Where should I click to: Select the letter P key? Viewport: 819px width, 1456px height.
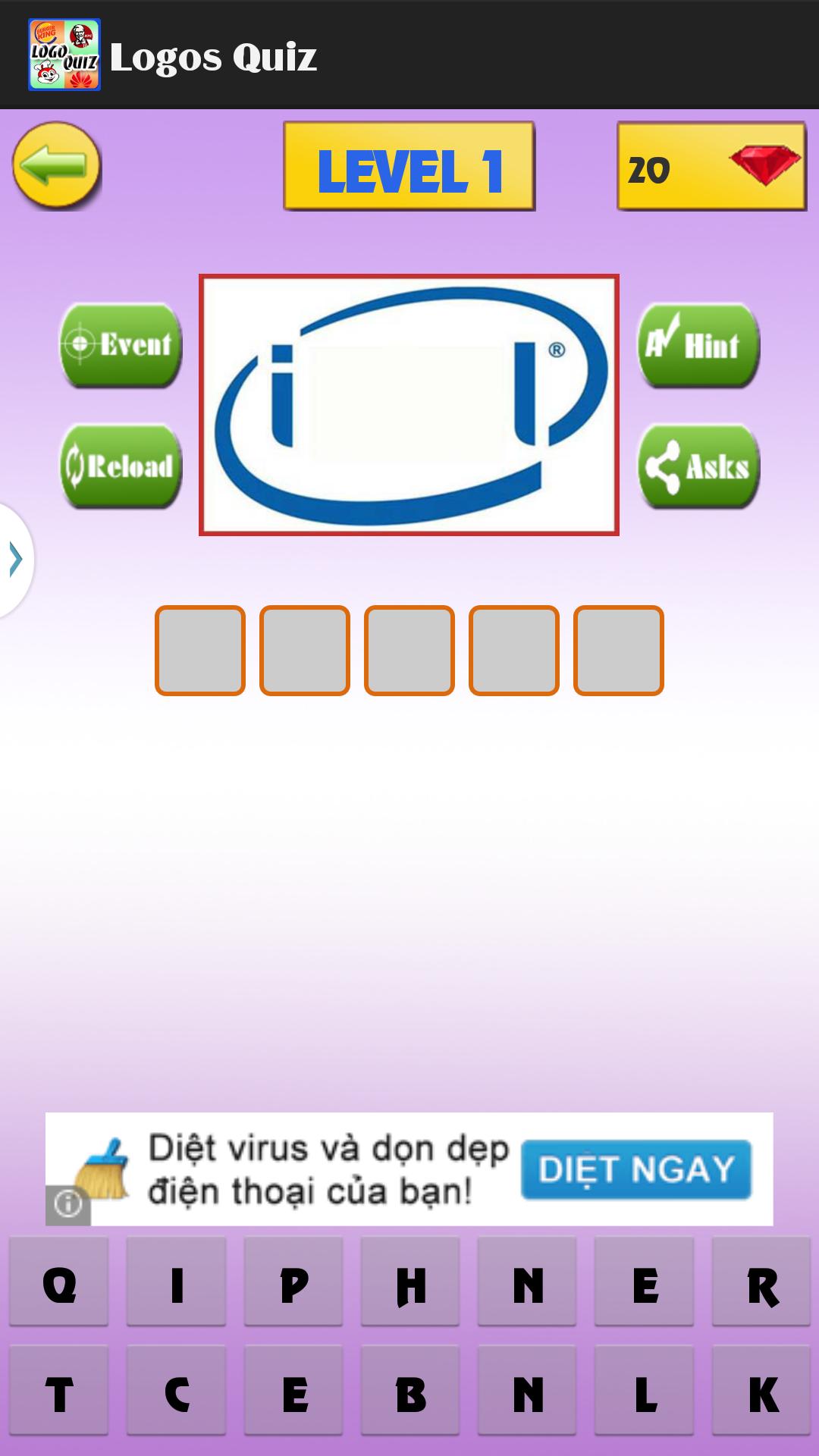293,1285
